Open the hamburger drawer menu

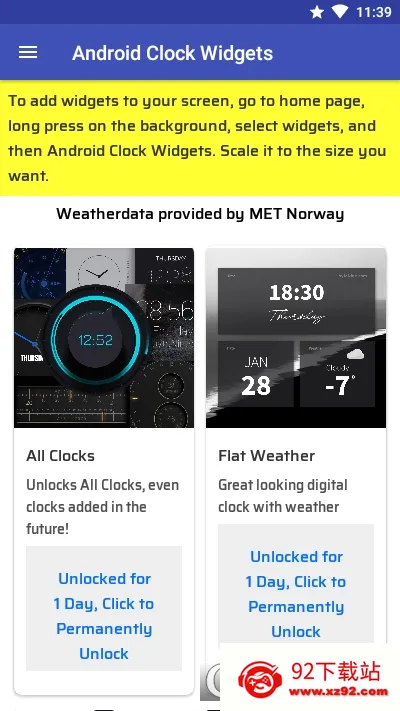[28, 53]
